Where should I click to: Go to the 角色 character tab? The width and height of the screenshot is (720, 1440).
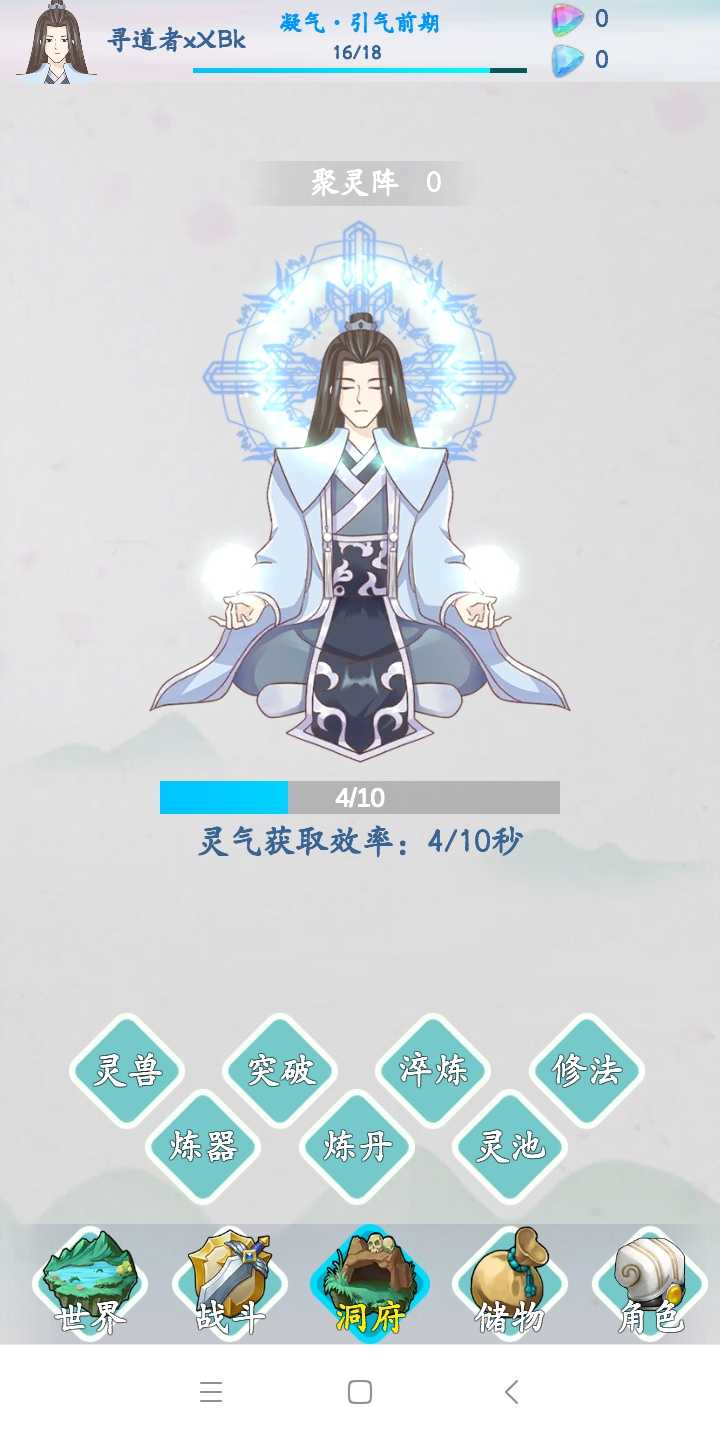coord(650,1284)
